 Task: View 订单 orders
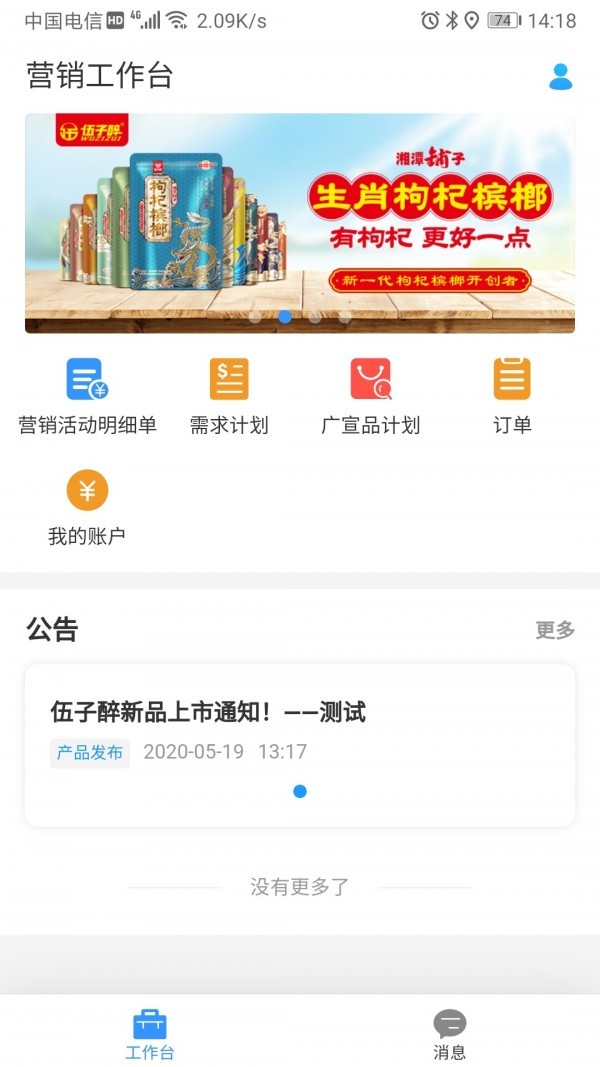[x=512, y=397]
